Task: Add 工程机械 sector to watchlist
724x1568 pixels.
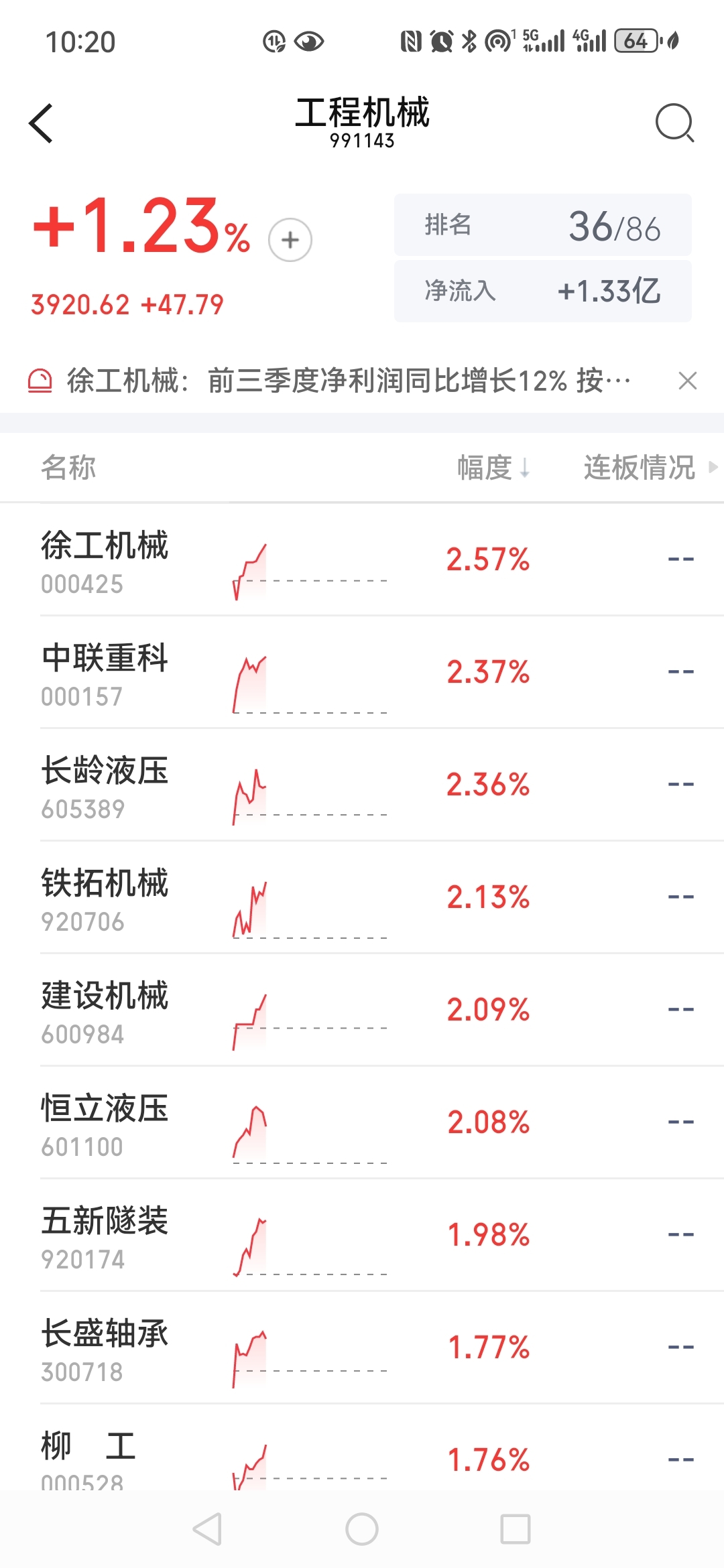Action: click(x=290, y=240)
